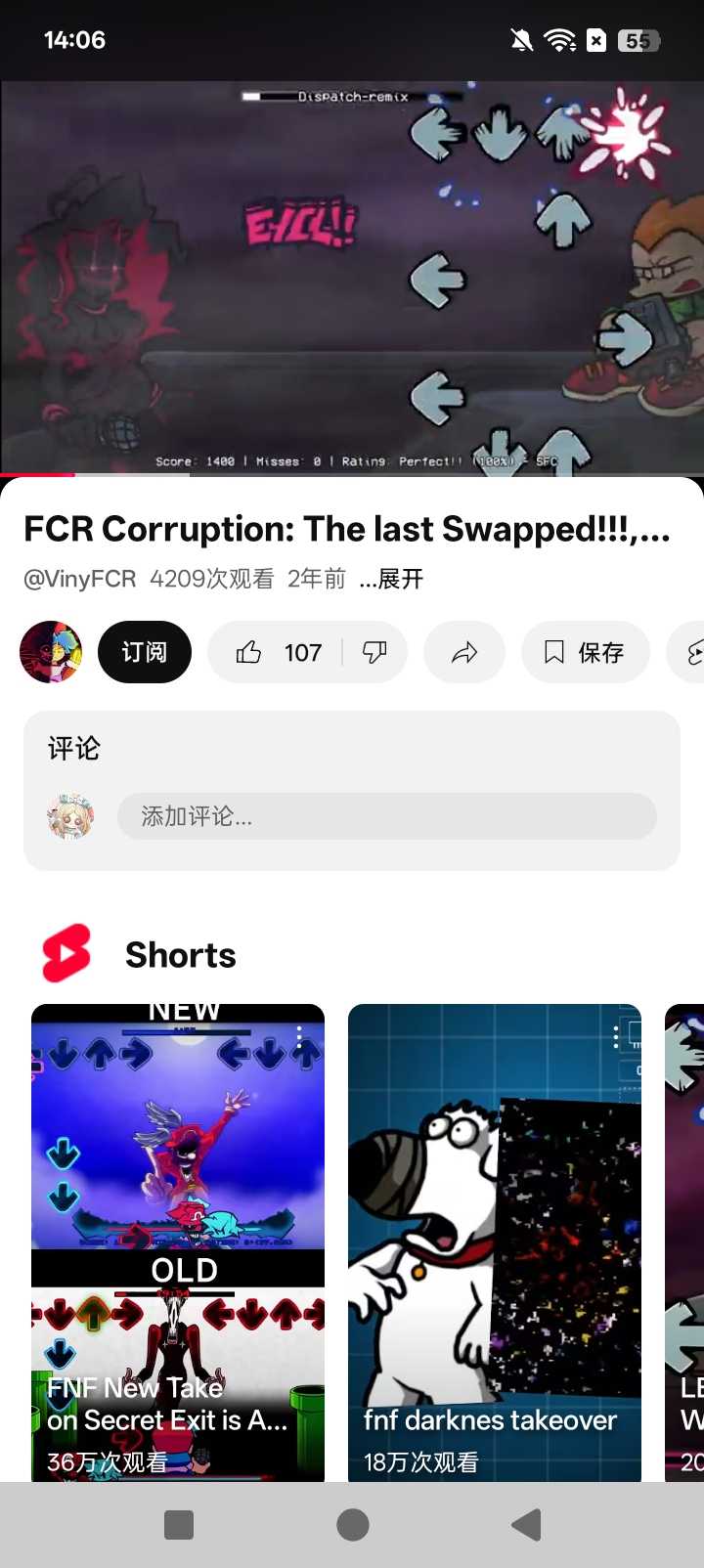Go to the home screen
This screenshot has height=1568, width=704.
(x=352, y=1524)
